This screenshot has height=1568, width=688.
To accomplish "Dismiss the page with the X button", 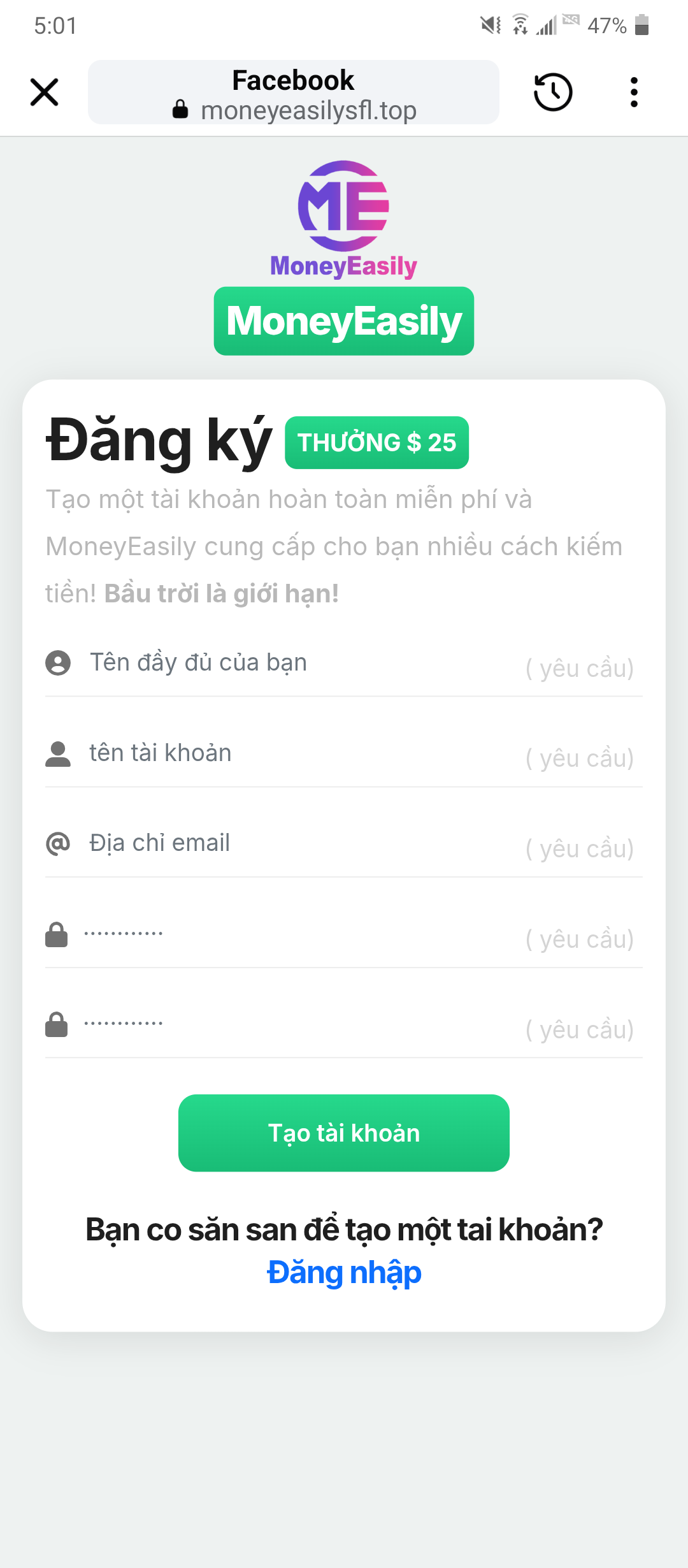I will click(x=43, y=92).
